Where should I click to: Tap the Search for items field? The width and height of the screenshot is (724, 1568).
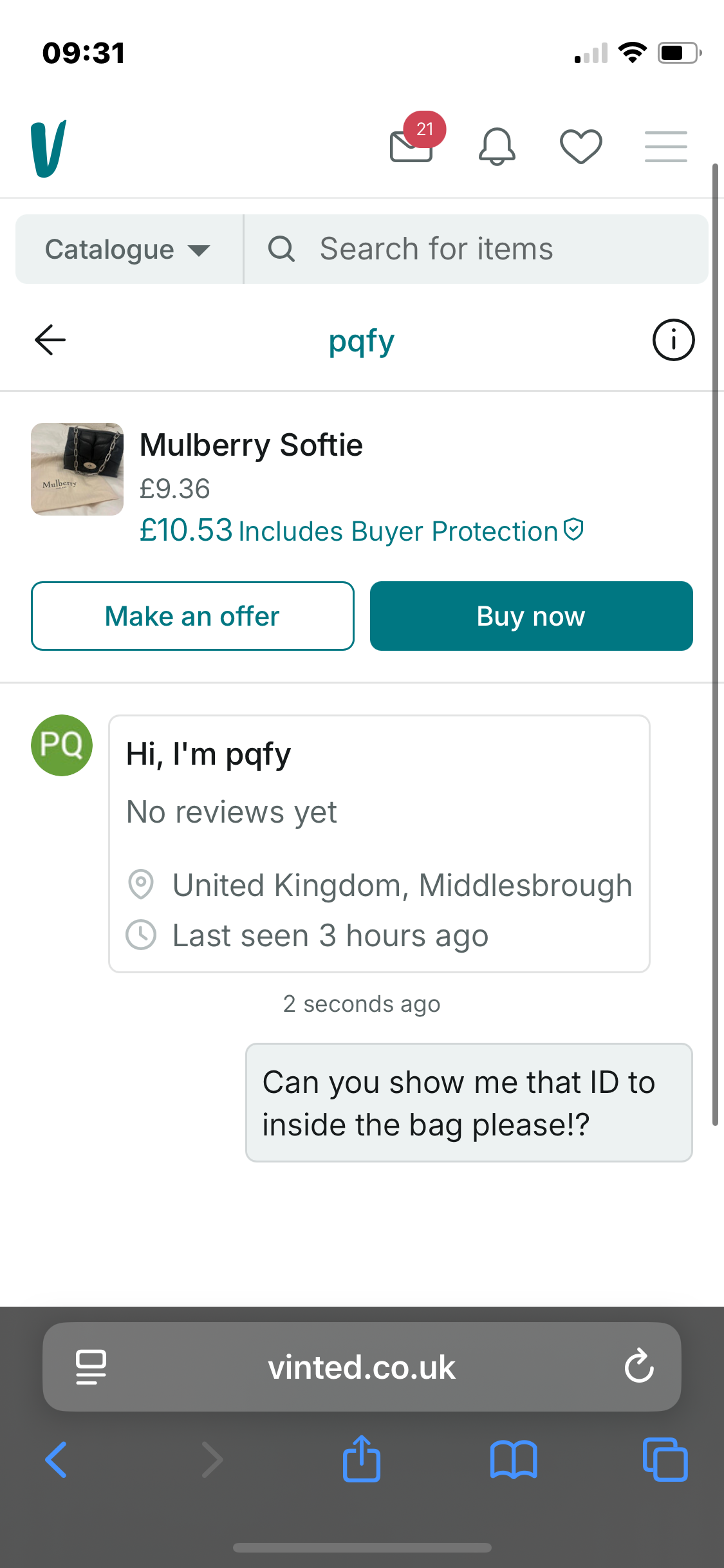click(476, 249)
